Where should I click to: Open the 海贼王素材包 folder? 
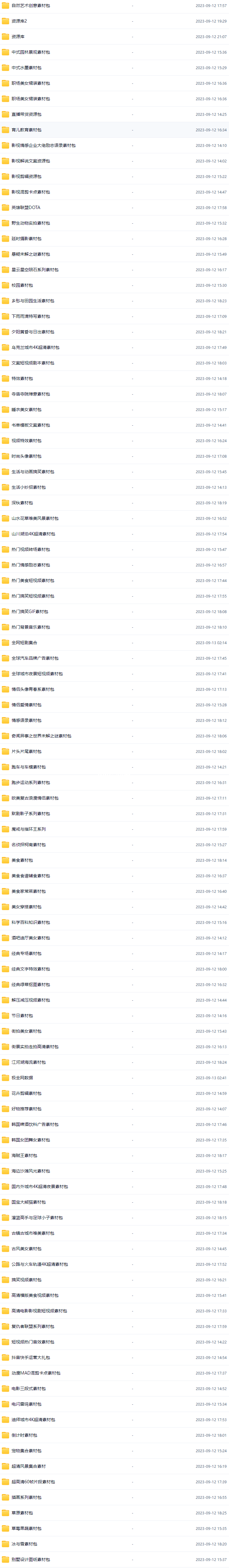[x=24, y=1155]
